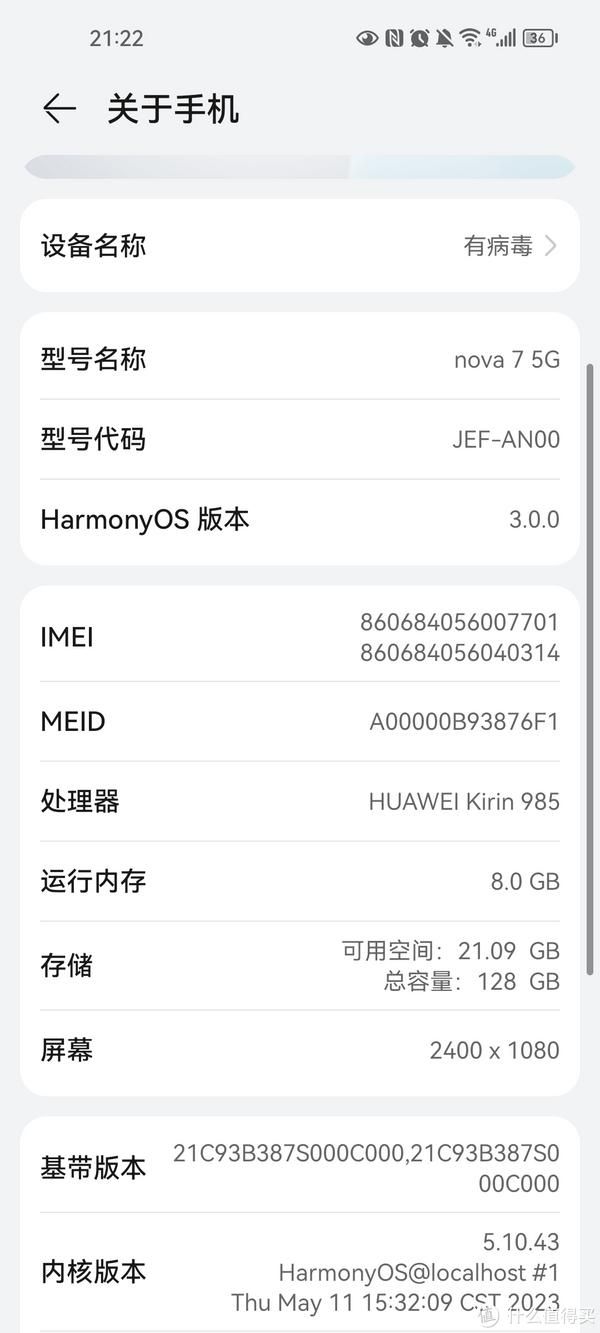Open the 设备名称 row to rename device
Viewport: 600px width, 1333px height.
coord(300,246)
